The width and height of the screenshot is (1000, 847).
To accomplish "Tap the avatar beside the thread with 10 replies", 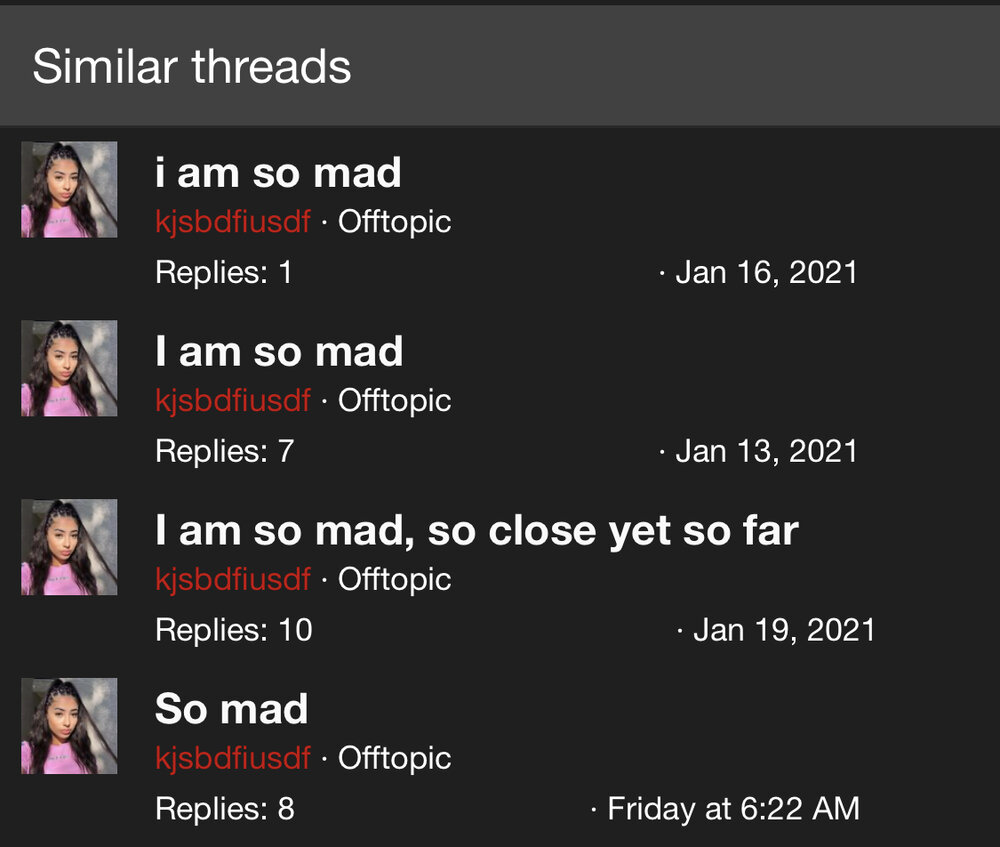I will click(x=69, y=547).
